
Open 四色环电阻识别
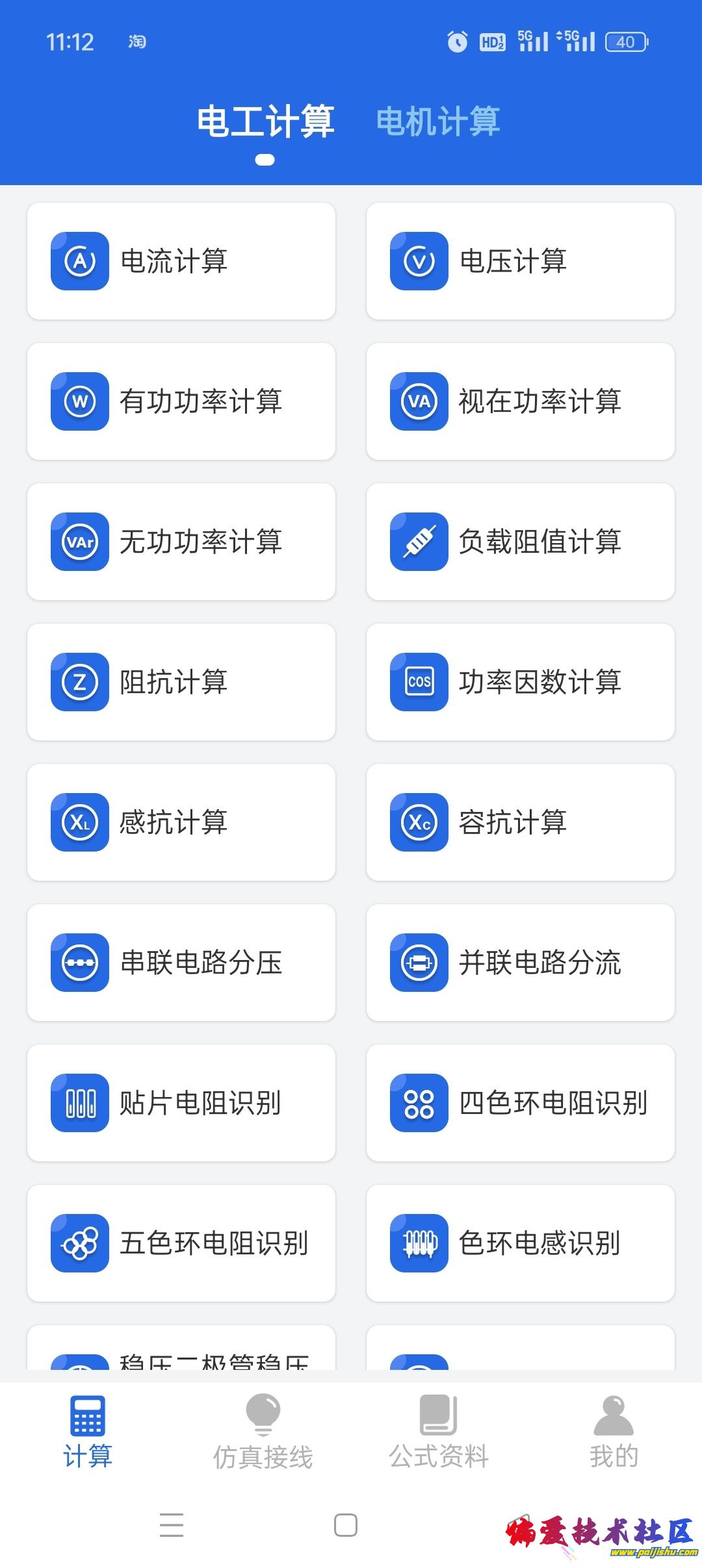click(520, 1103)
